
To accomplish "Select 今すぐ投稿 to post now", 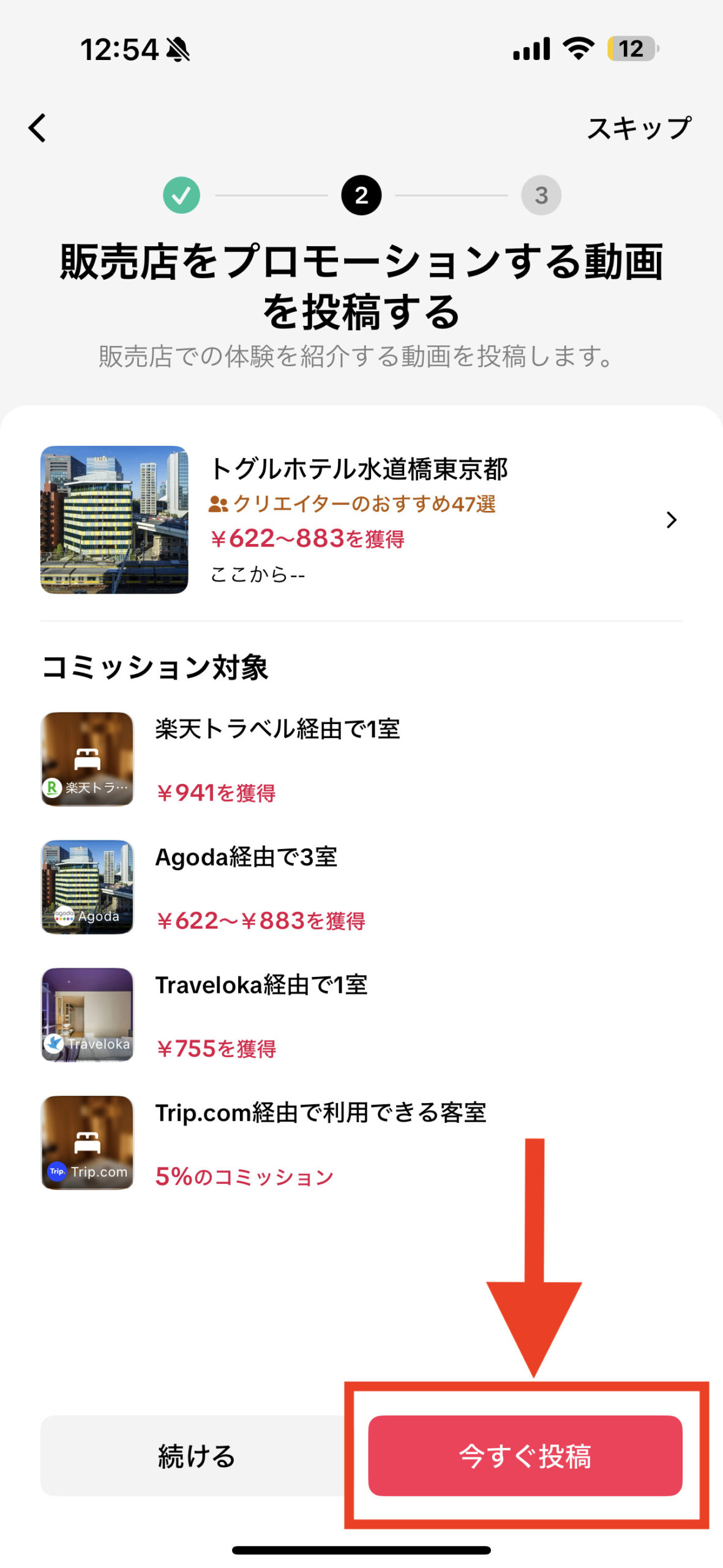I will (x=525, y=1456).
